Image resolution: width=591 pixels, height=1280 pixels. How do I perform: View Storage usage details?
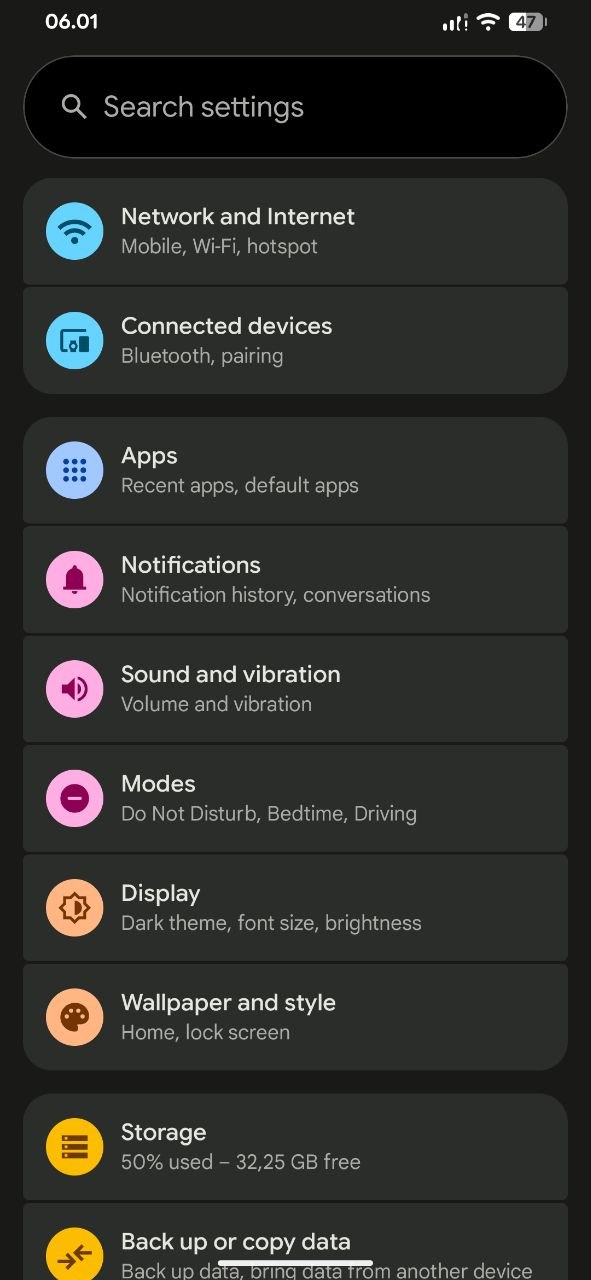pos(295,1146)
